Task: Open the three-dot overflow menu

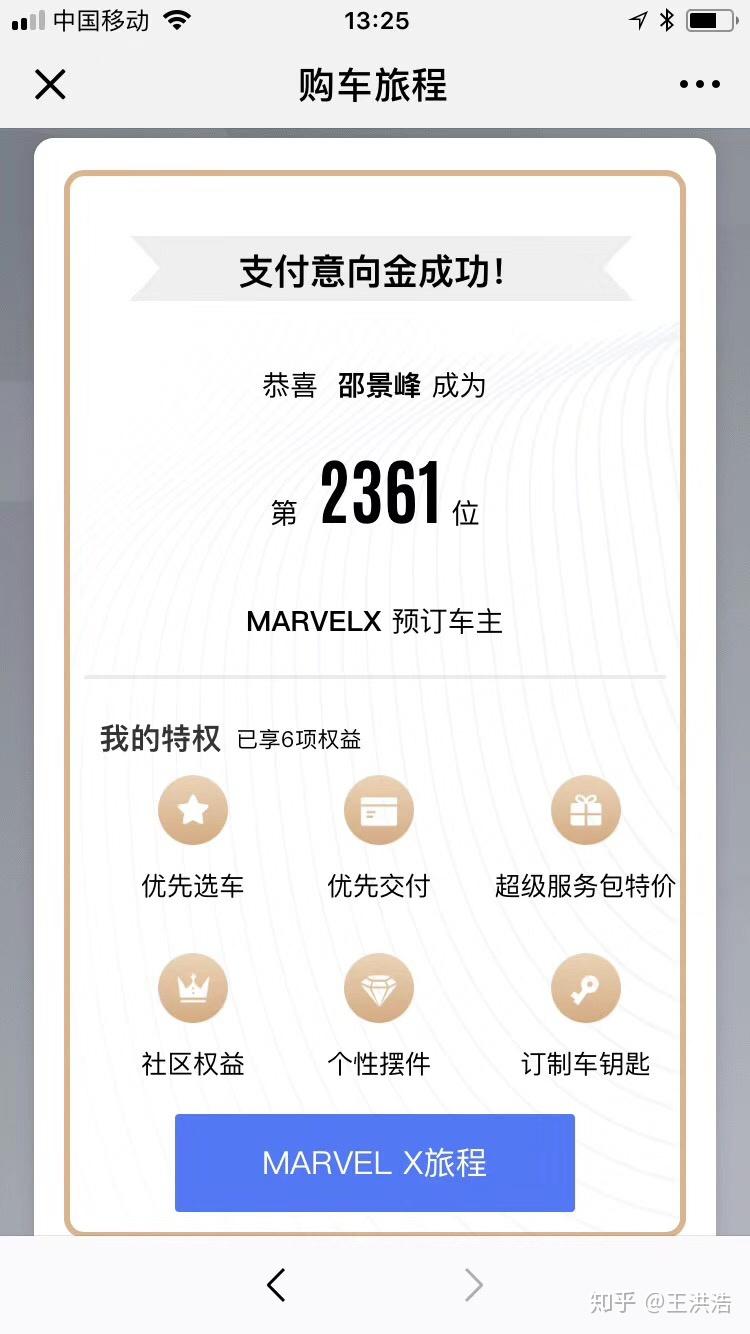Action: 699,85
